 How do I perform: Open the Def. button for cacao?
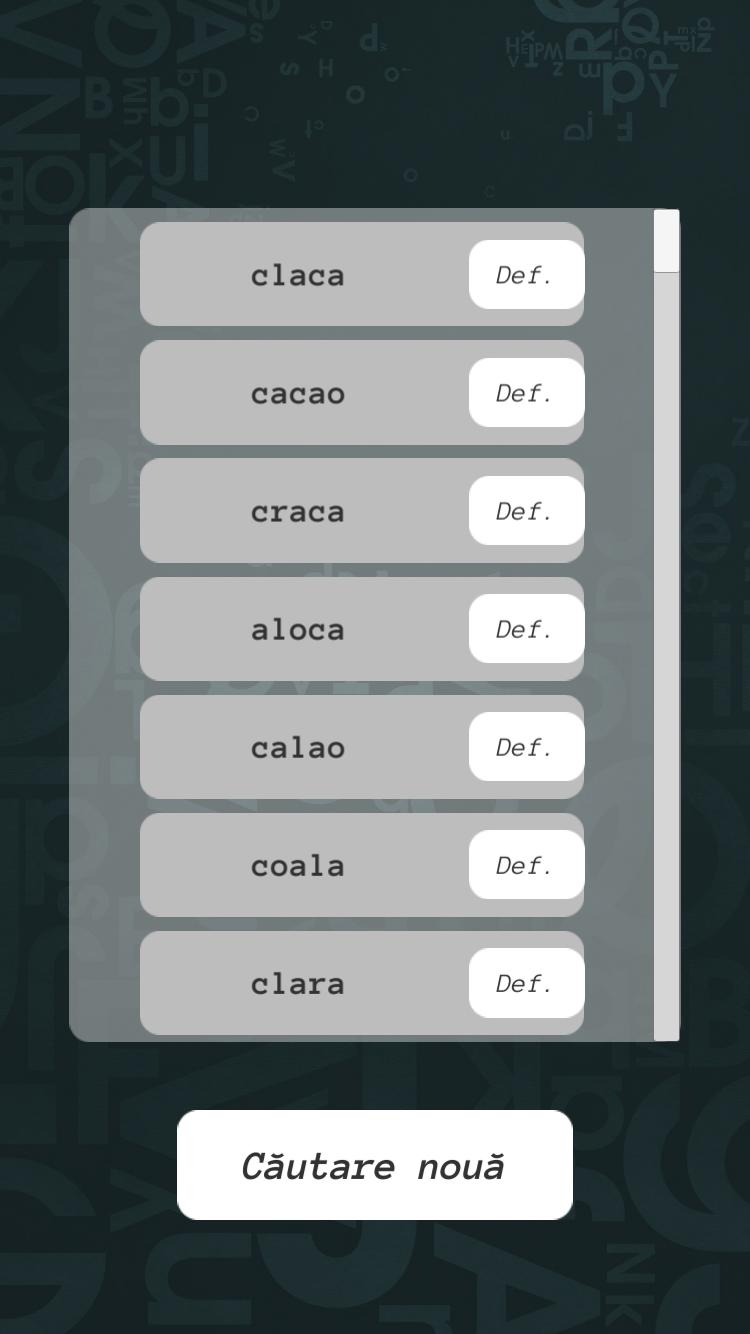(526, 393)
